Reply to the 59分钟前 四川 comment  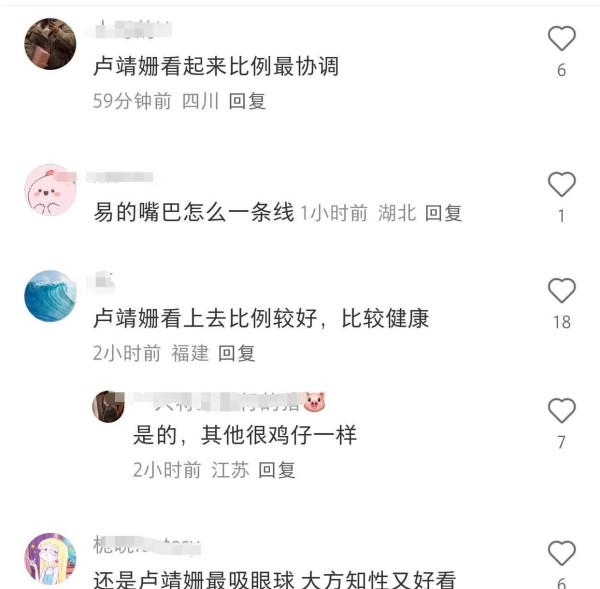pyautogui.click(x=247, y=101)
